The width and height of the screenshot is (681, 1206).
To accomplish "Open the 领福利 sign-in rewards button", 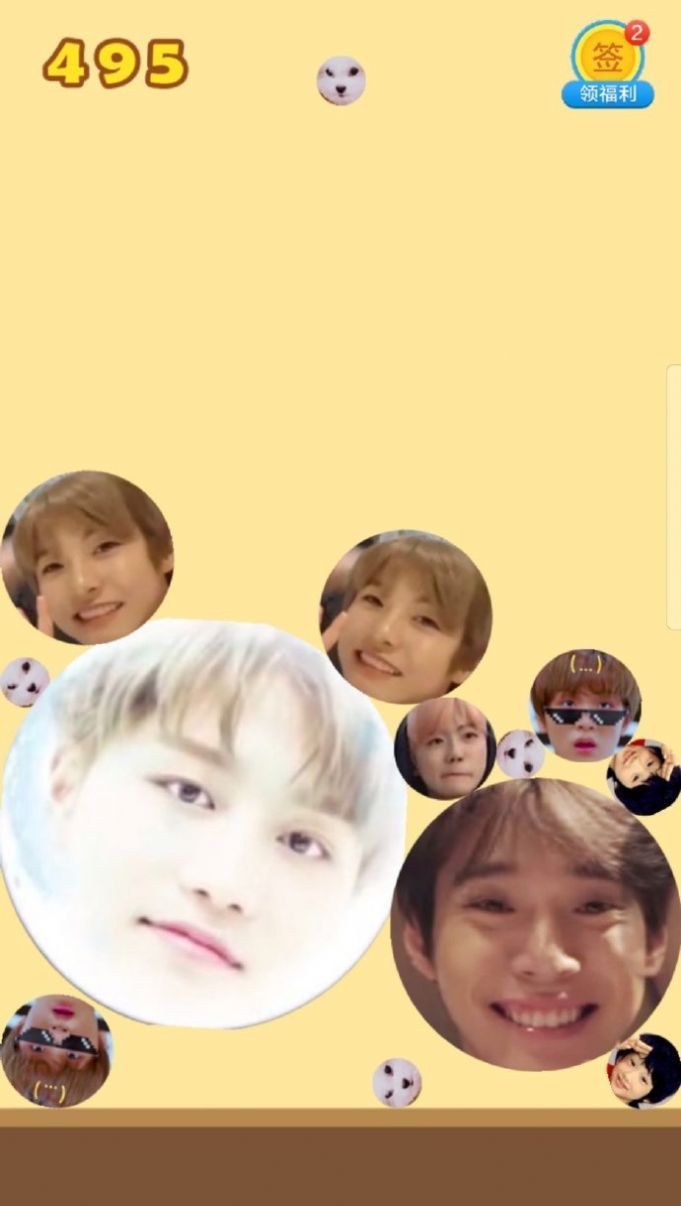I will [x=607, y=68].
